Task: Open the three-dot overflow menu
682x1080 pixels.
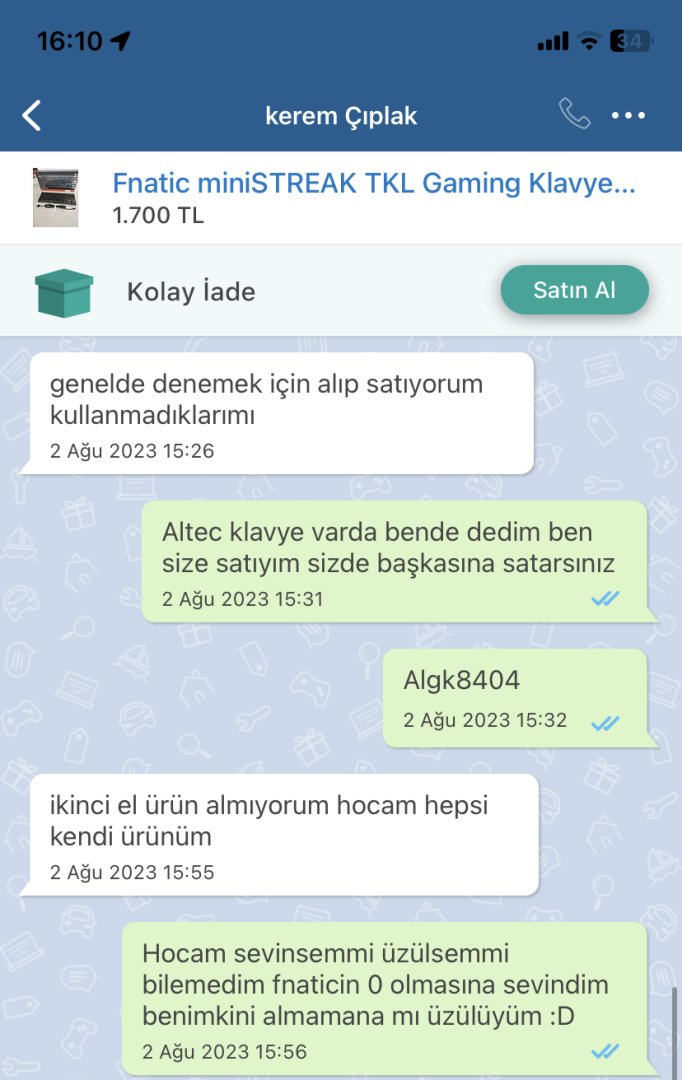Action: (628, 116)
